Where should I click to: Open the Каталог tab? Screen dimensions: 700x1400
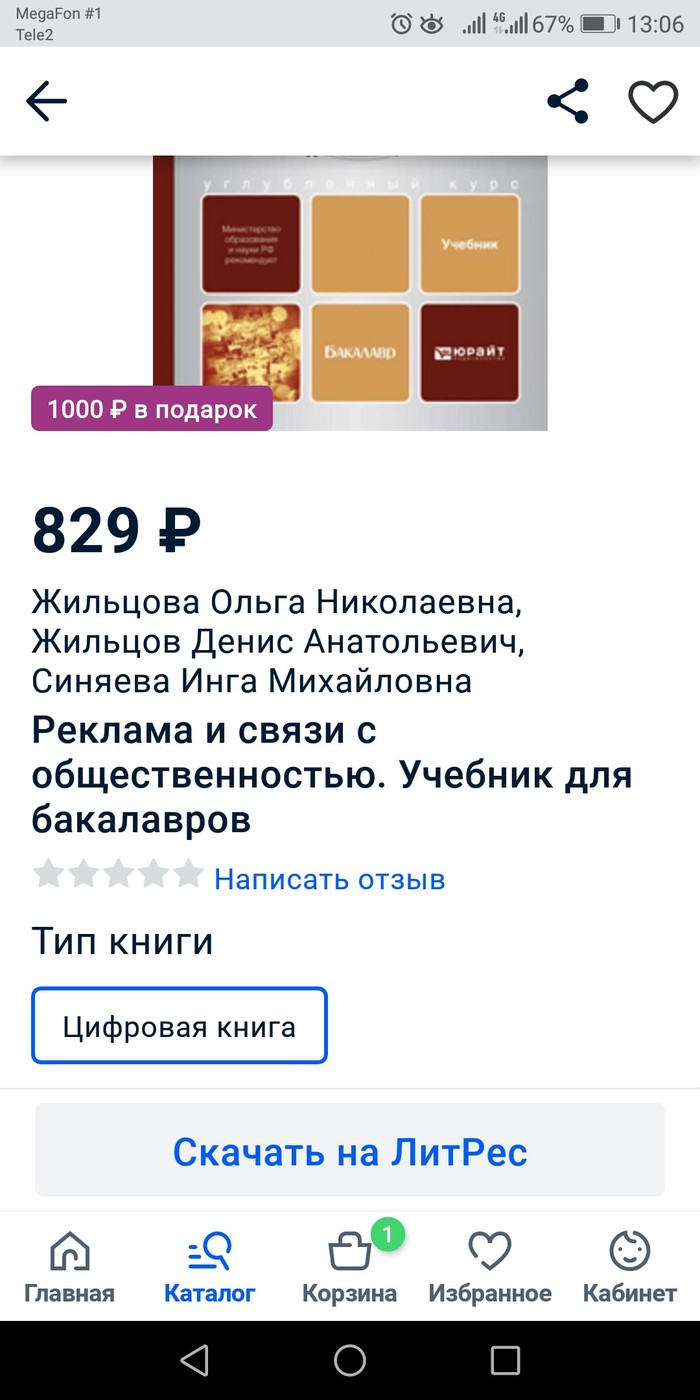(210, 1268)
